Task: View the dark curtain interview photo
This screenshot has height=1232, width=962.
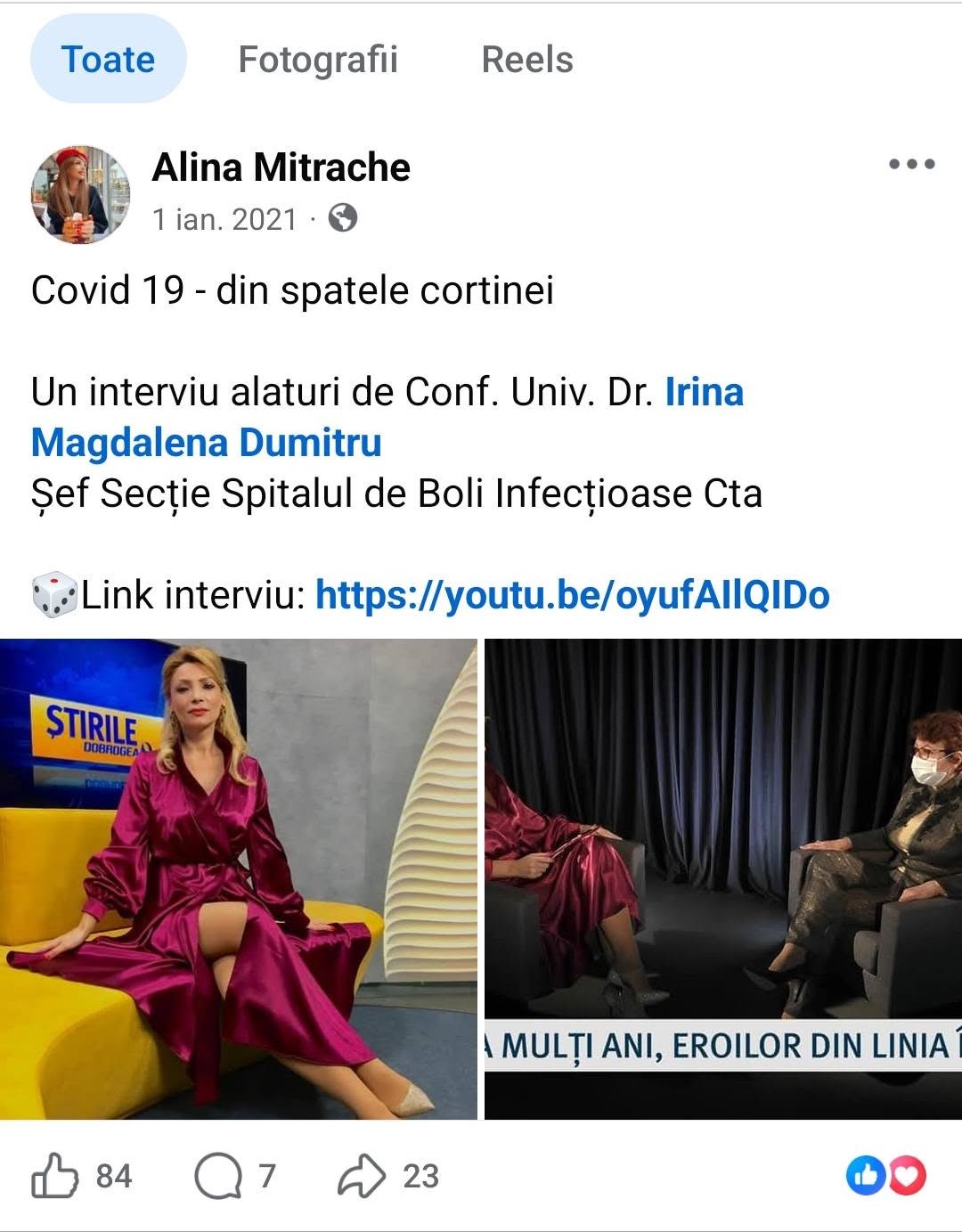Action: [x=723, y=879]
